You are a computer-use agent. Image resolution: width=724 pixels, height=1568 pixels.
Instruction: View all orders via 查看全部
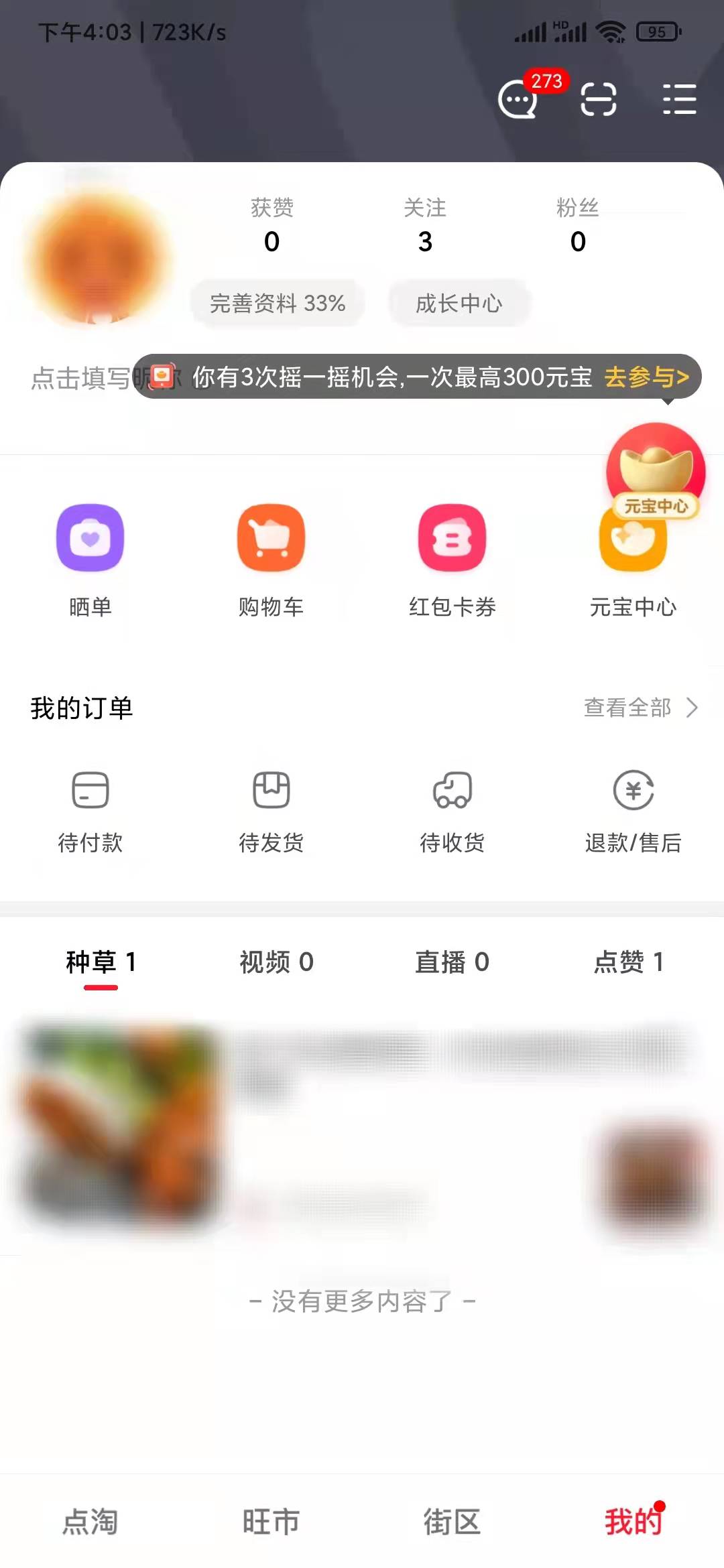pyautogui.click(x=640, y=708)
